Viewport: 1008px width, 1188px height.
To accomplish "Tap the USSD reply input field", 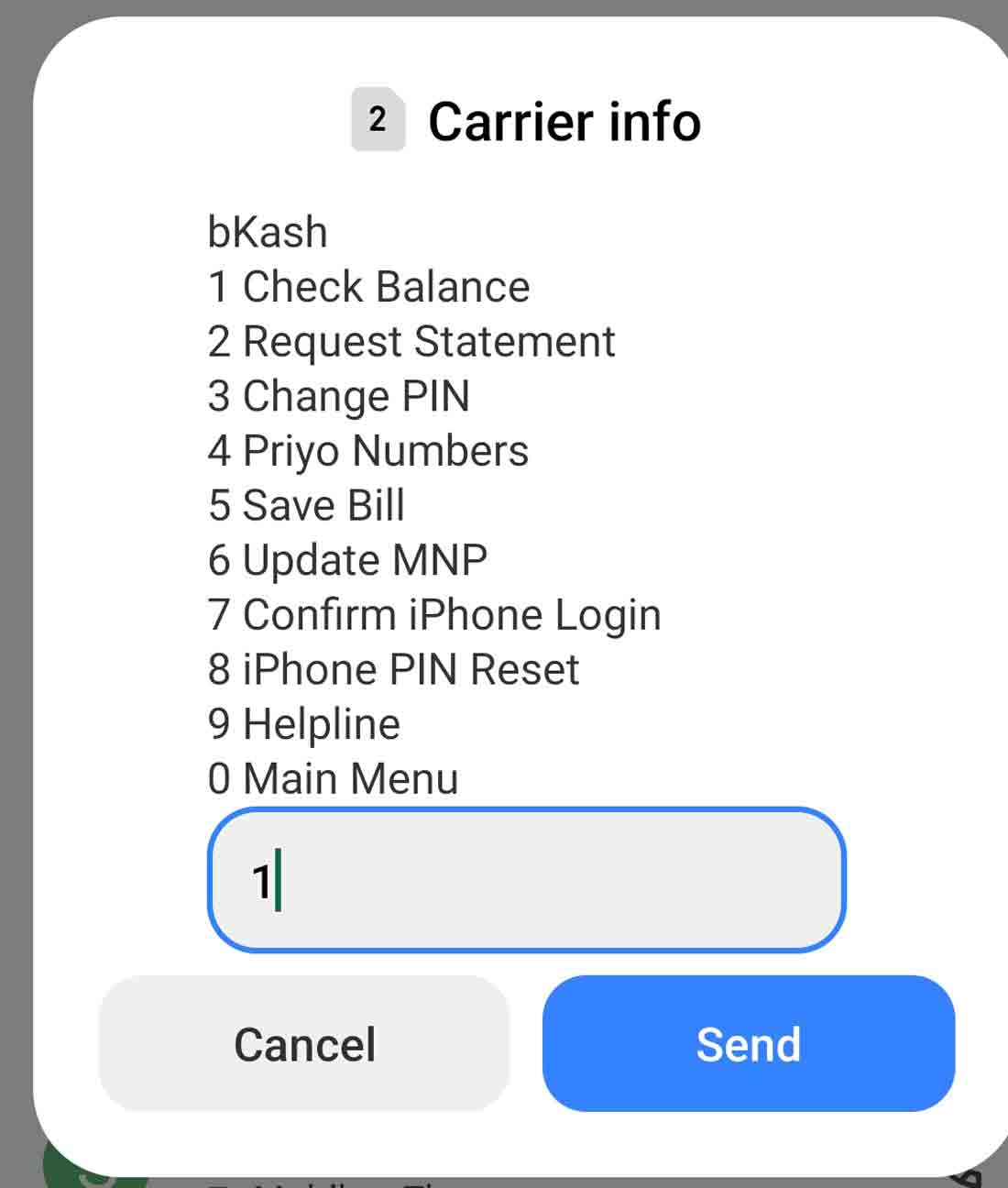I will [526, 881].
